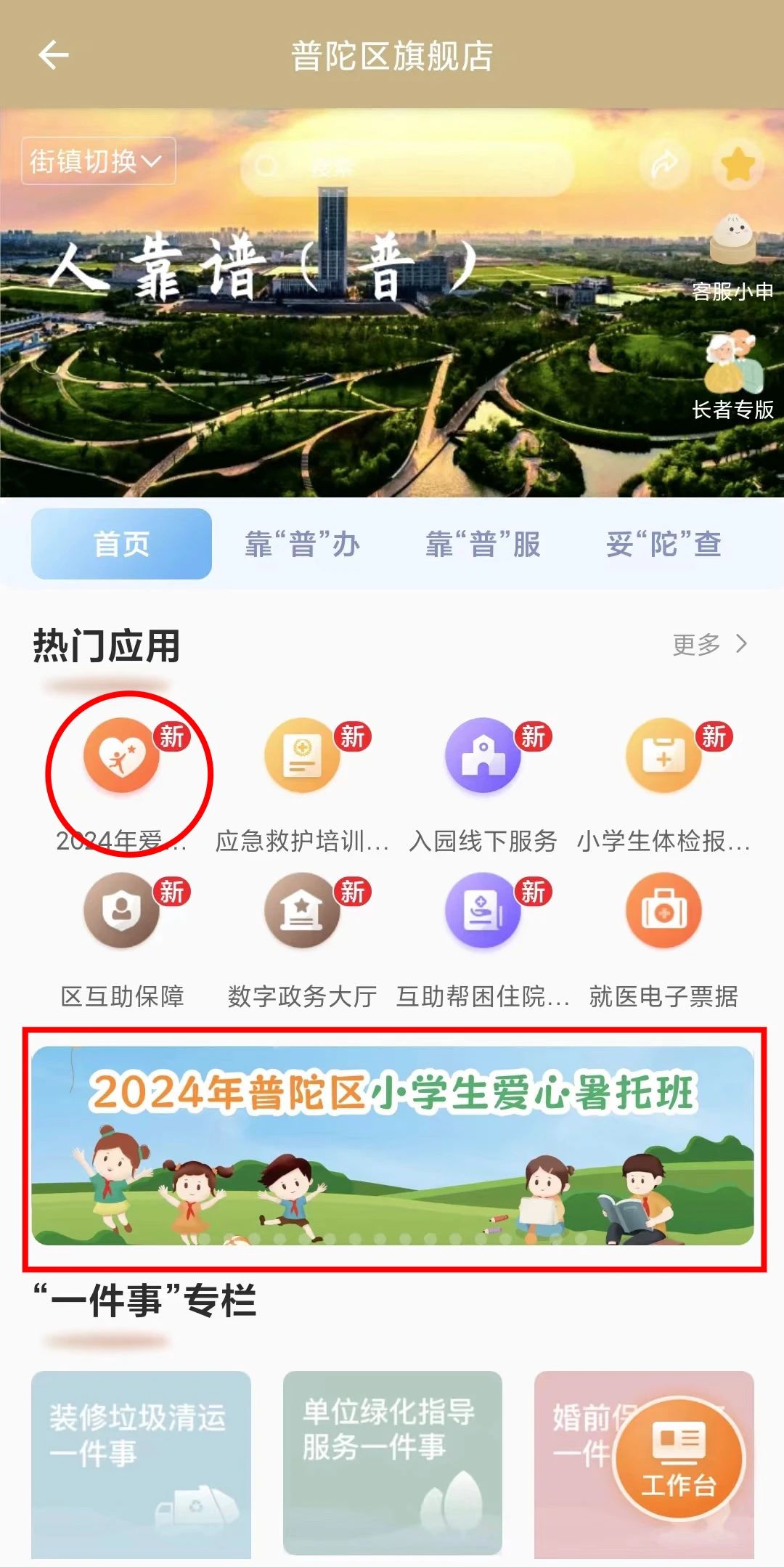Select the 首页 tab
The width and height of the screenshot is (784, 1567).
[121, 544]
